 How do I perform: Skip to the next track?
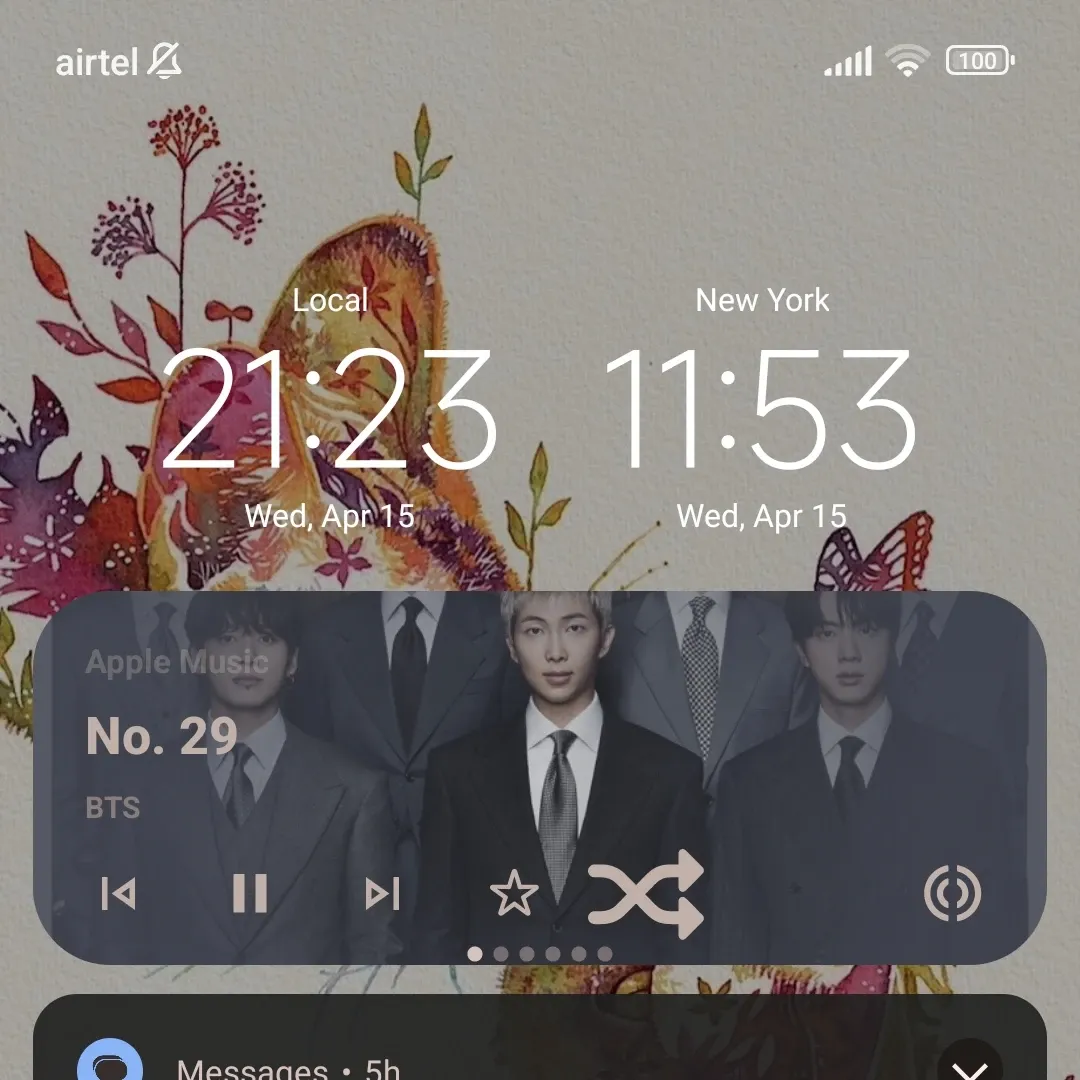382,893
